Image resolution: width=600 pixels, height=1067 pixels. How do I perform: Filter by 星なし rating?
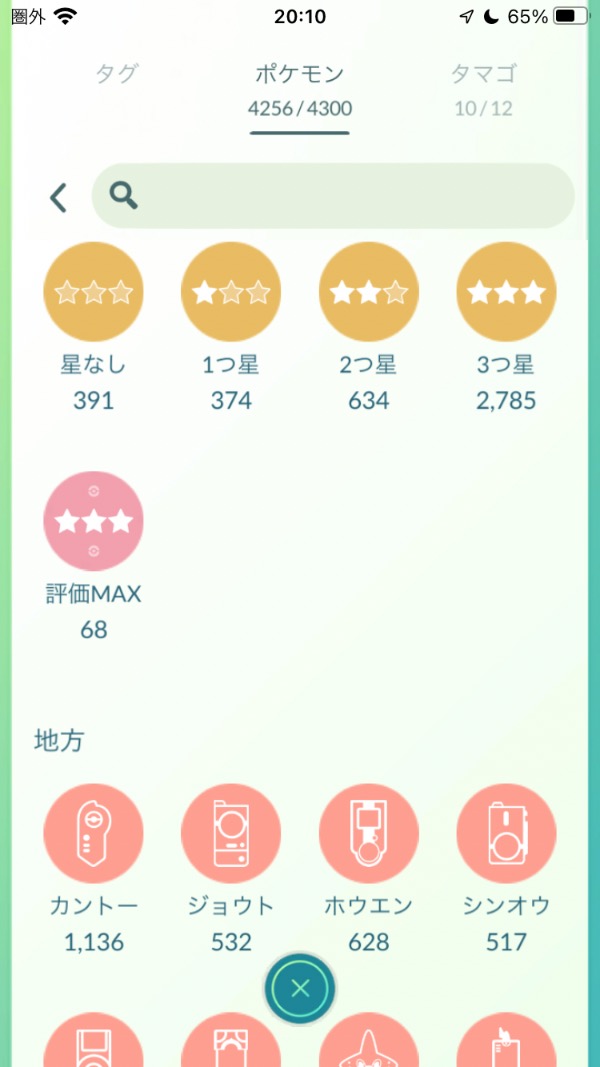tap(93, 292)
